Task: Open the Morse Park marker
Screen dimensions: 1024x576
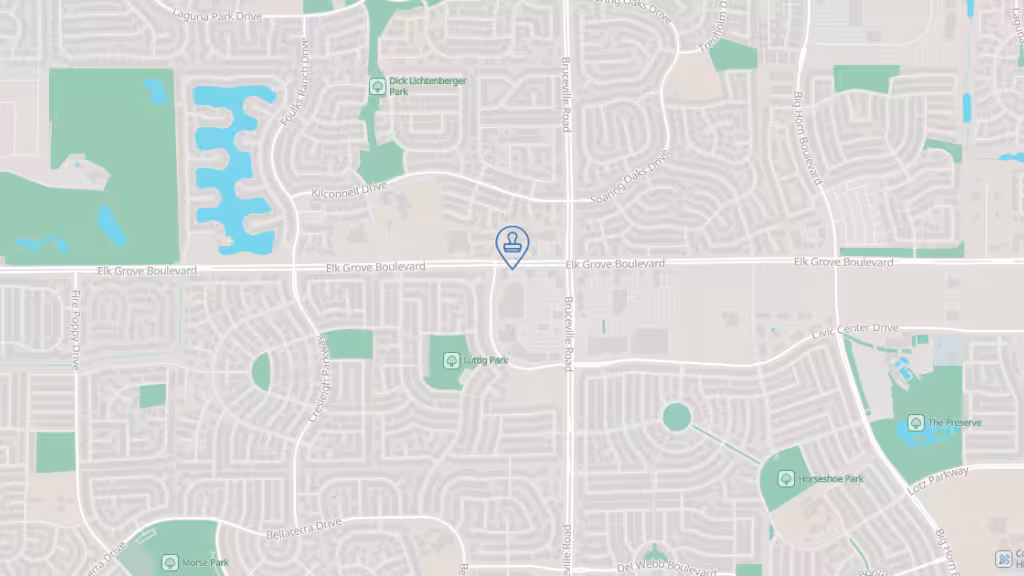Action: [170, 563]
